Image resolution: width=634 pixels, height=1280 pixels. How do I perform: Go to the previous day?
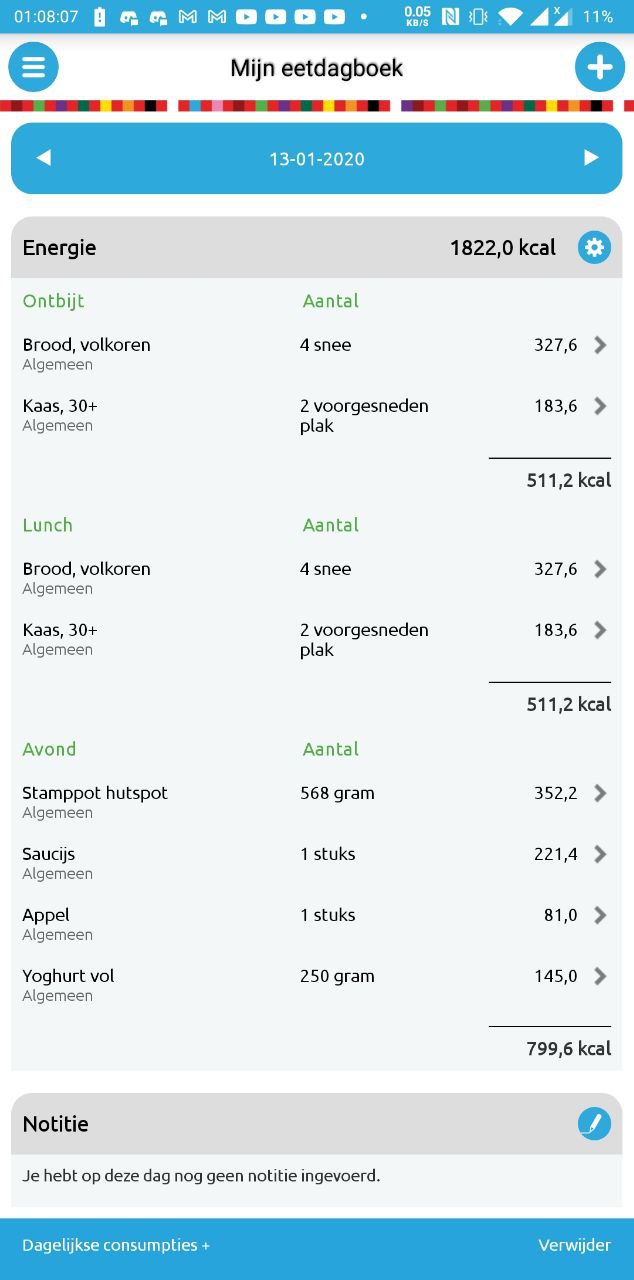(43, 158)
